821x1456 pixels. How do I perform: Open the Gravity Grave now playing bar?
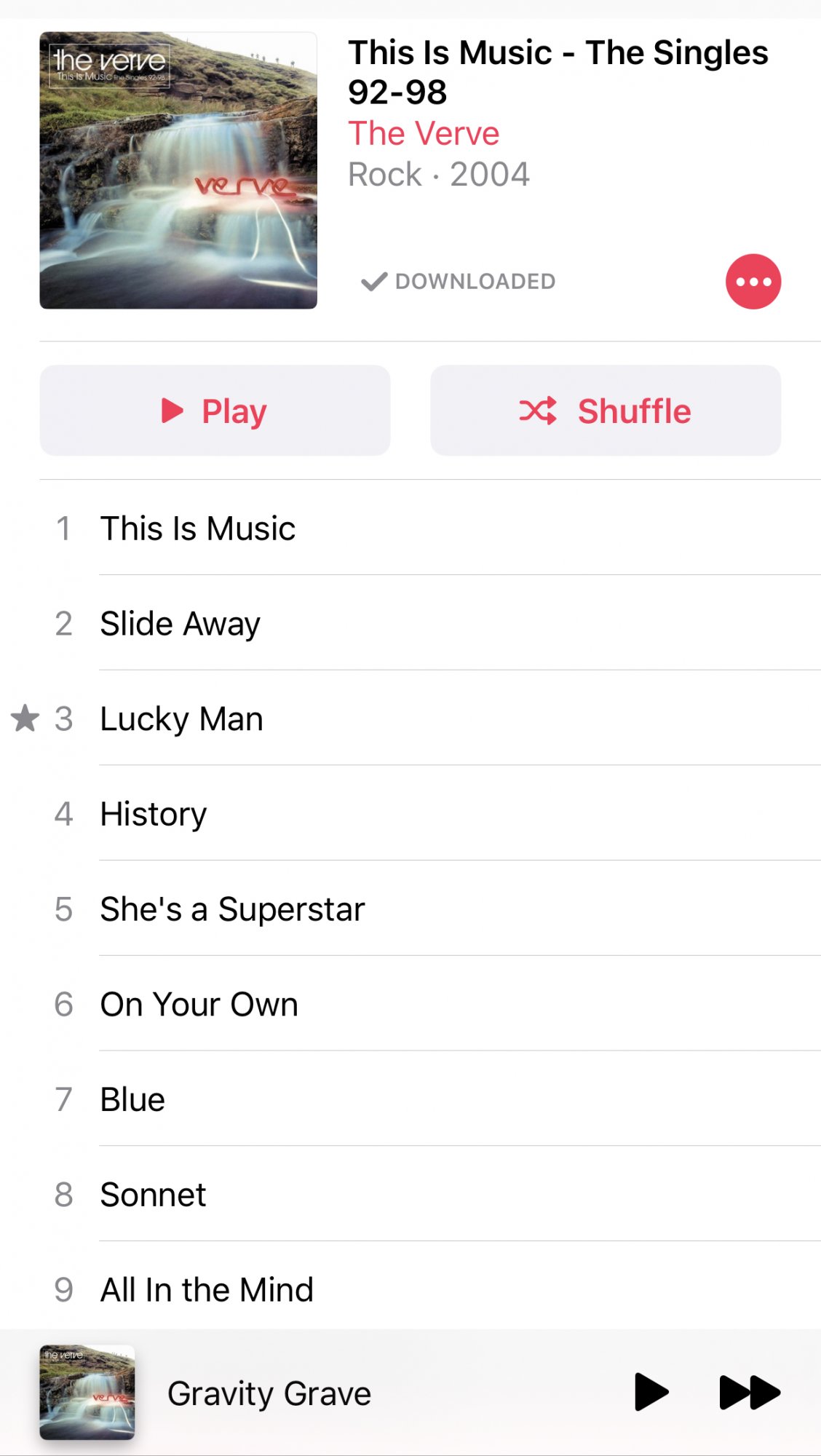tap(269, 1393)
